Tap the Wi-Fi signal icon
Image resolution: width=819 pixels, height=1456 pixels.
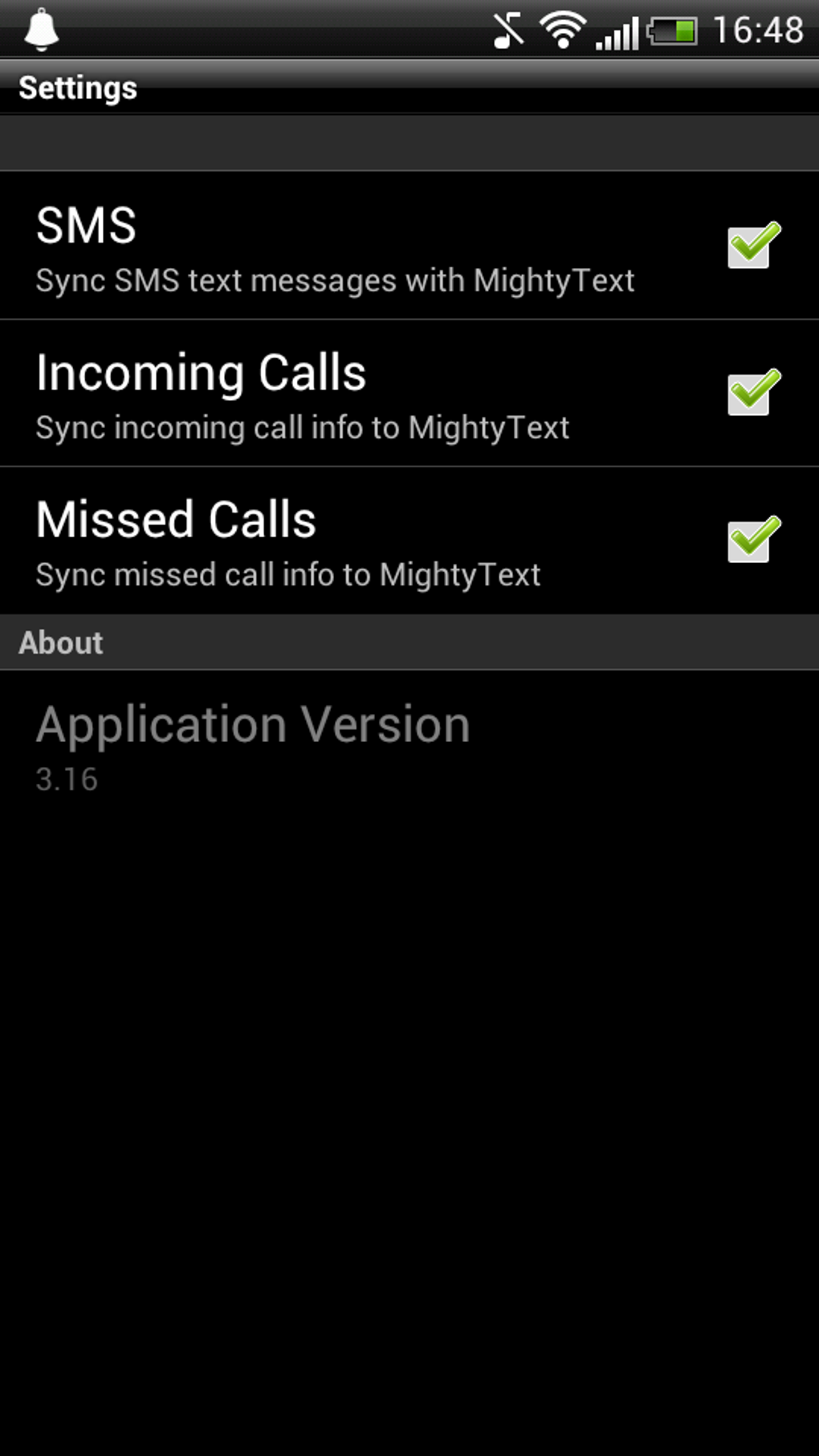563,31
